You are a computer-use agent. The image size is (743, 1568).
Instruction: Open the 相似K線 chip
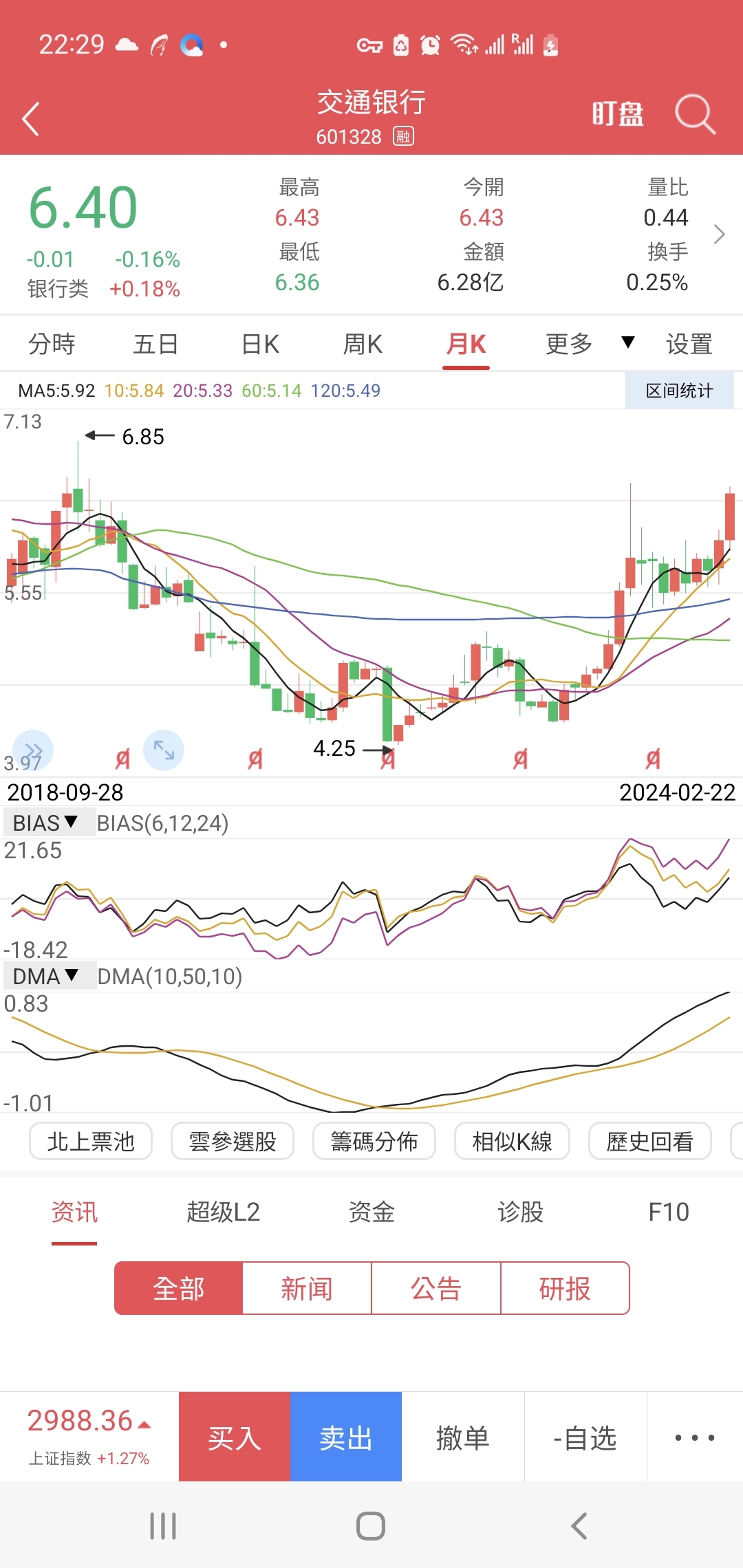coord(512,1142)
